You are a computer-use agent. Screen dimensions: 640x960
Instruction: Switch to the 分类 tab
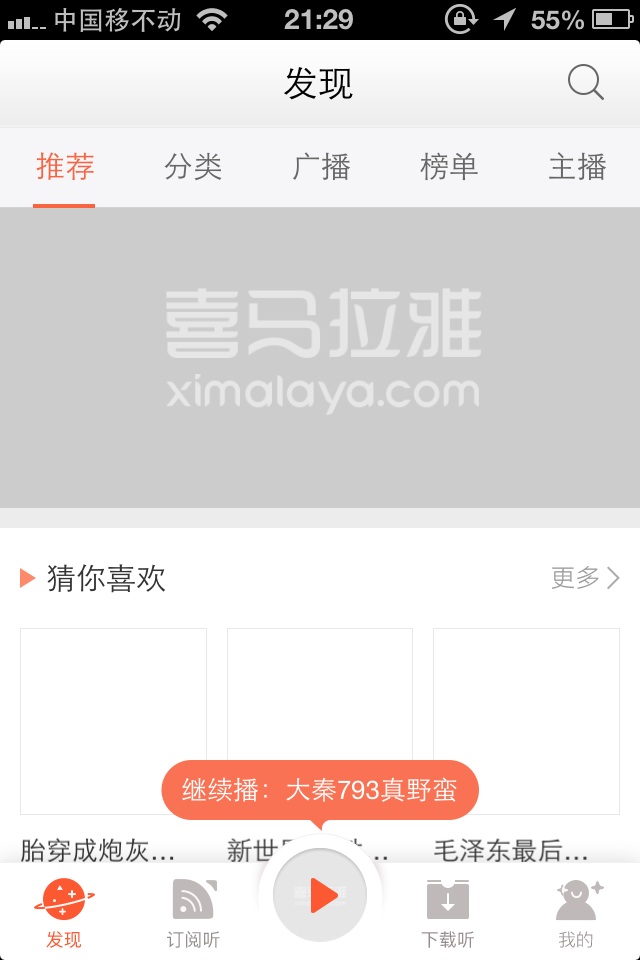coord(193,167)
